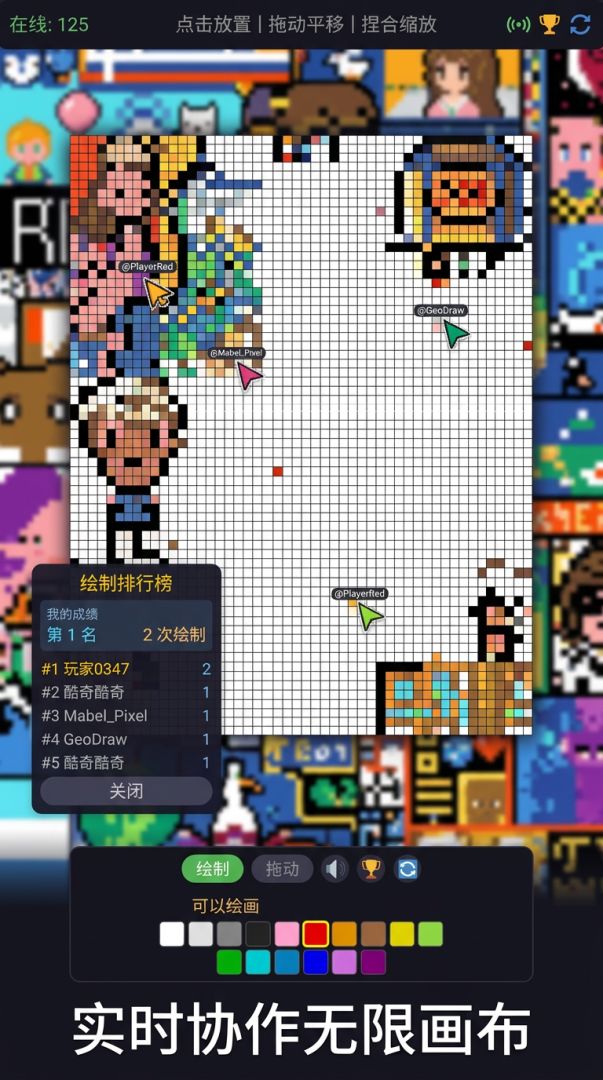Select the yellow color swatch
Viewport: 603px width, 1080px height.
coord(402,934)
